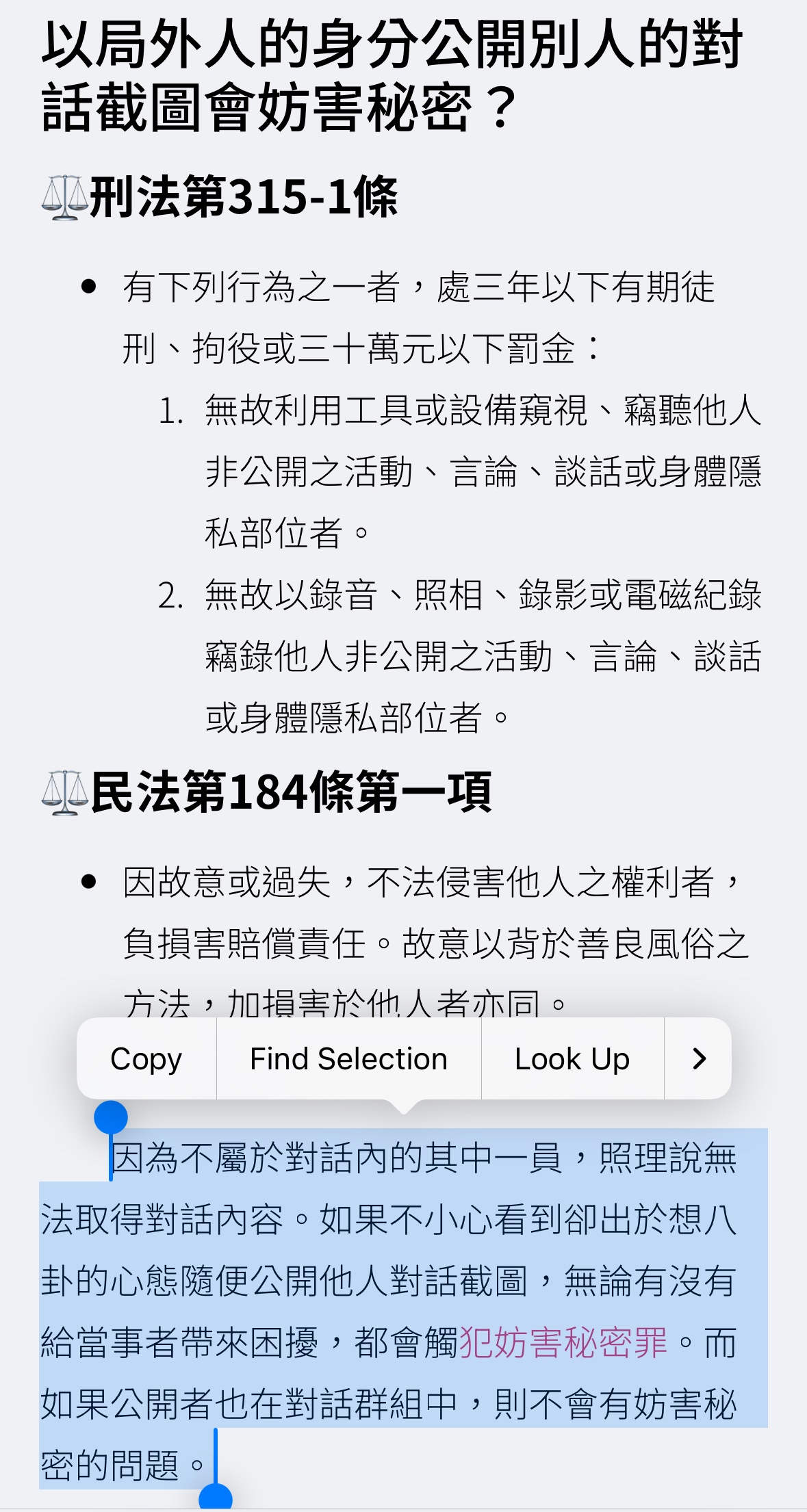The height and width of the screenshot is (1512, 807).
Task: Copy the selected text
Action: point(146,1059)
